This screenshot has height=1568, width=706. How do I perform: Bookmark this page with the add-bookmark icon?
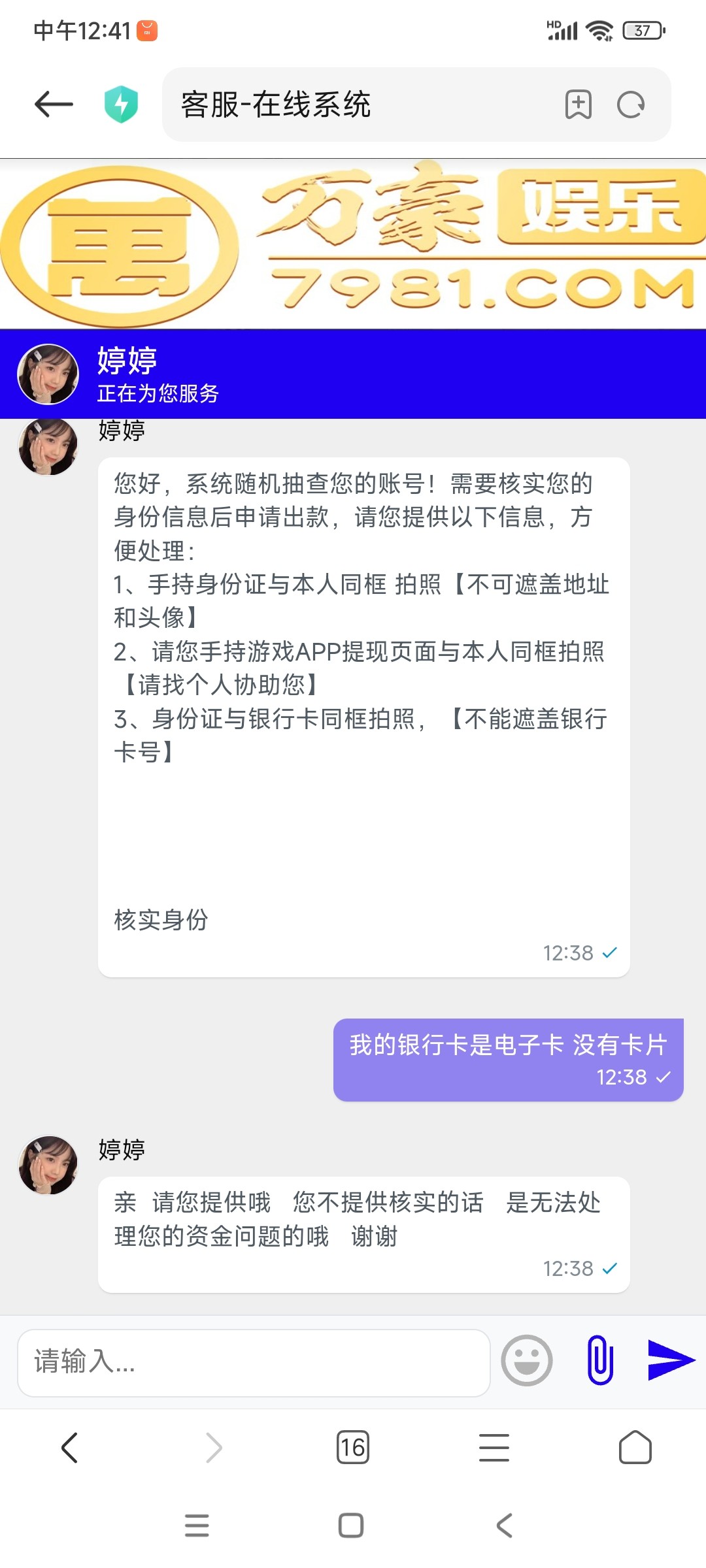(x=579, y=105)
